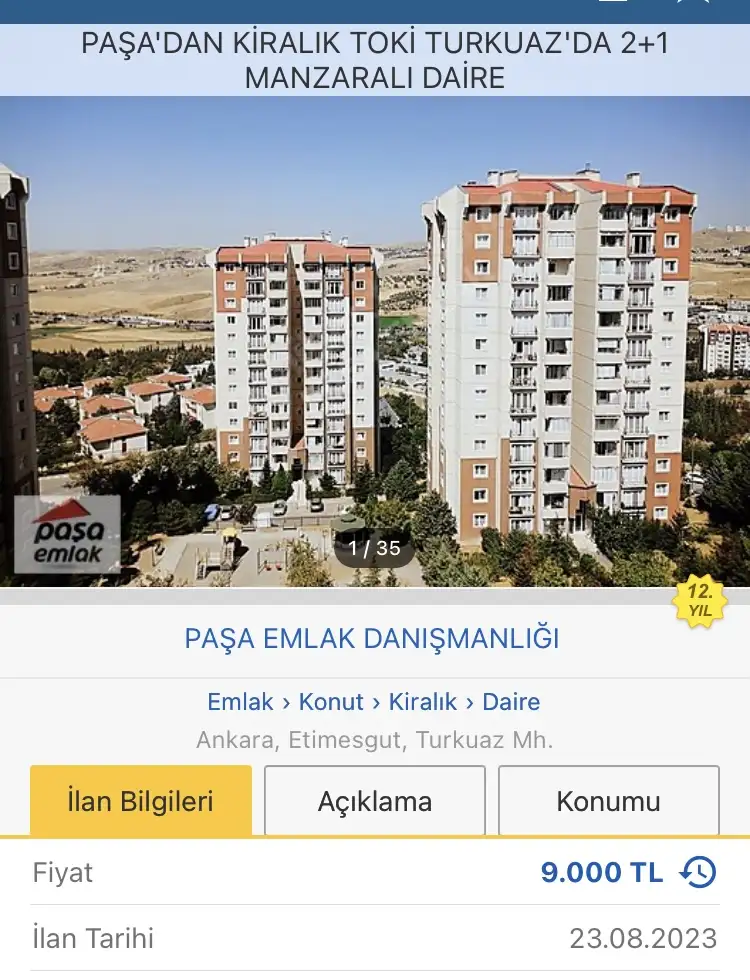Go to the Daire category
Image resolution: width=750 pixels, height=980 pixels.
pos(511,702)
